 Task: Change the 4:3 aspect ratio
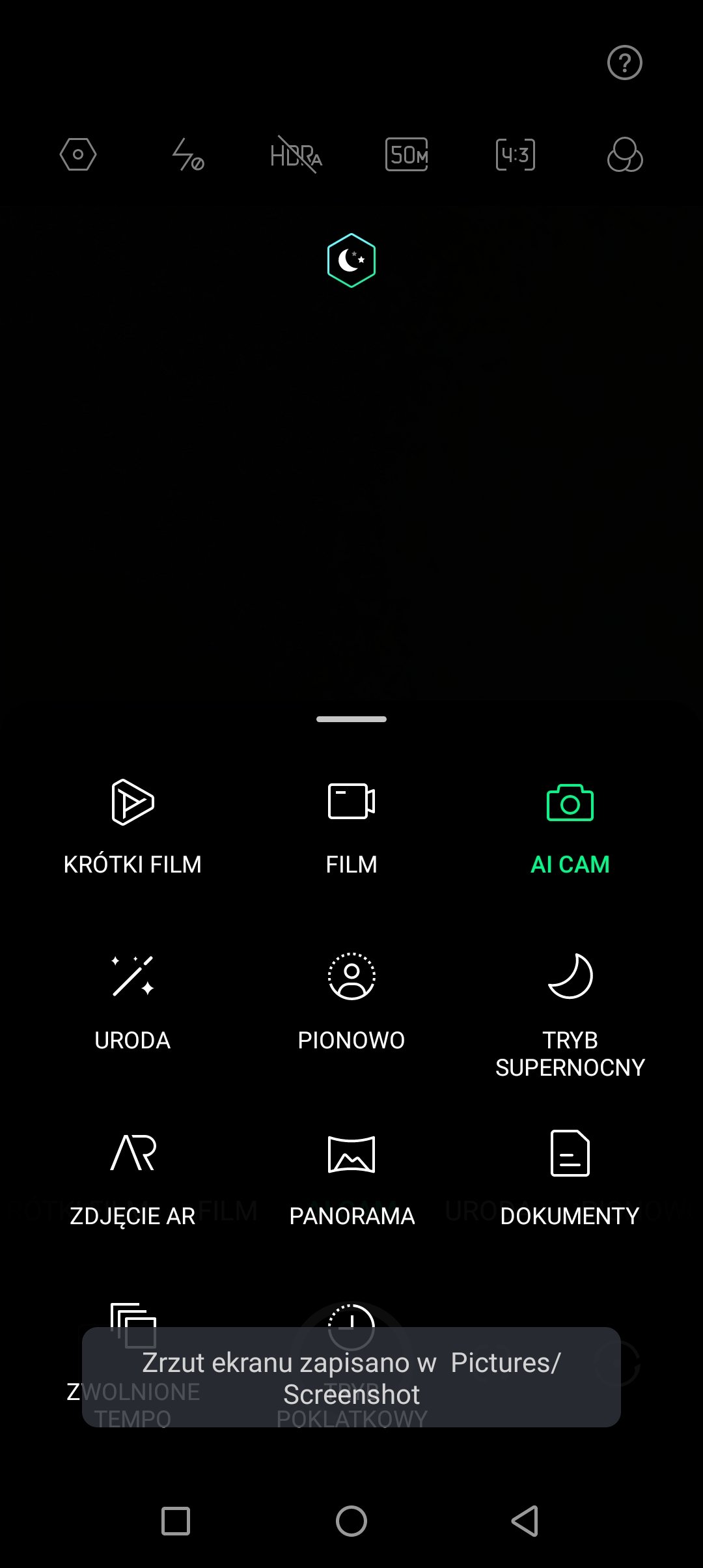coord(516,155)
